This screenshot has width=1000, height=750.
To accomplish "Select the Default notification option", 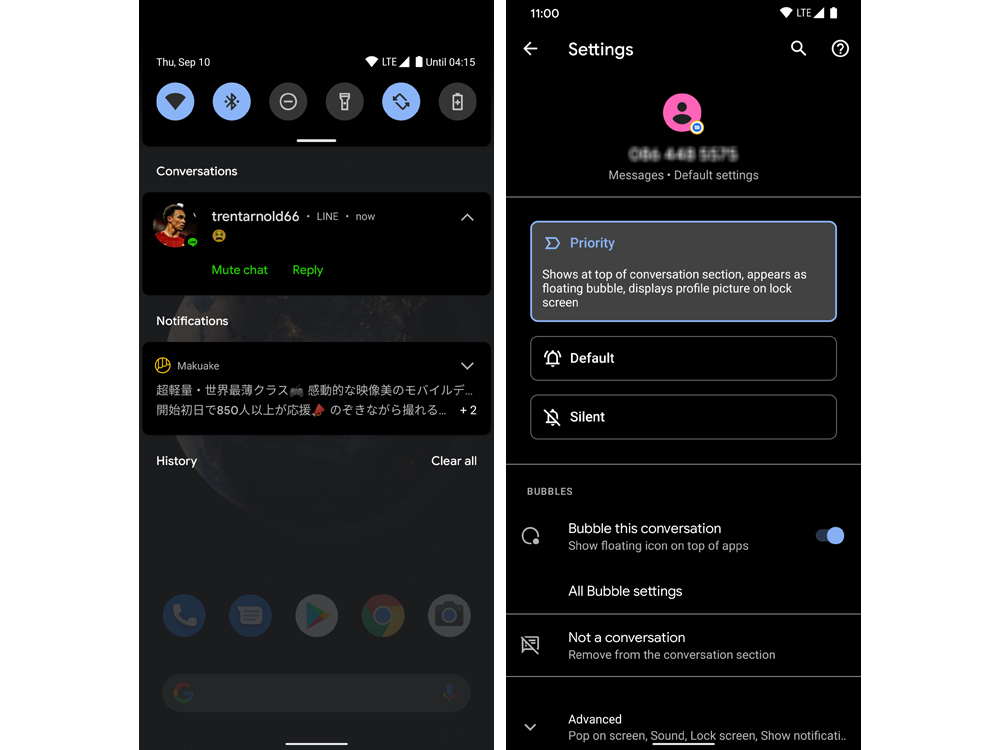I will [x=683, y=358].
